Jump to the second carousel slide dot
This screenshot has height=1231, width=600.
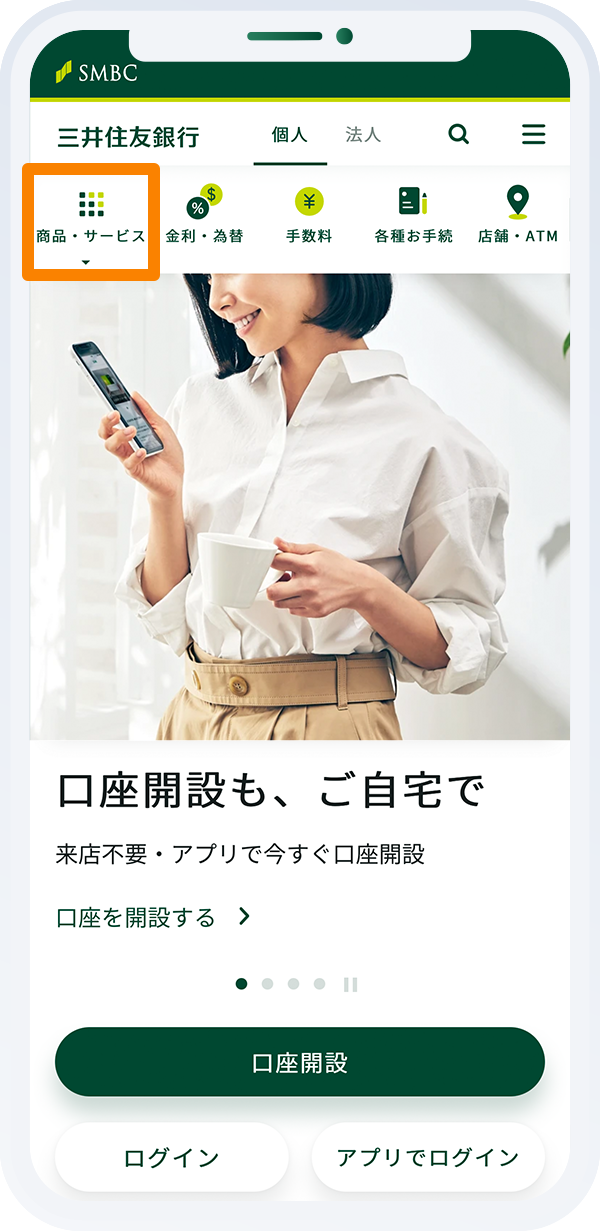point(267,984)
